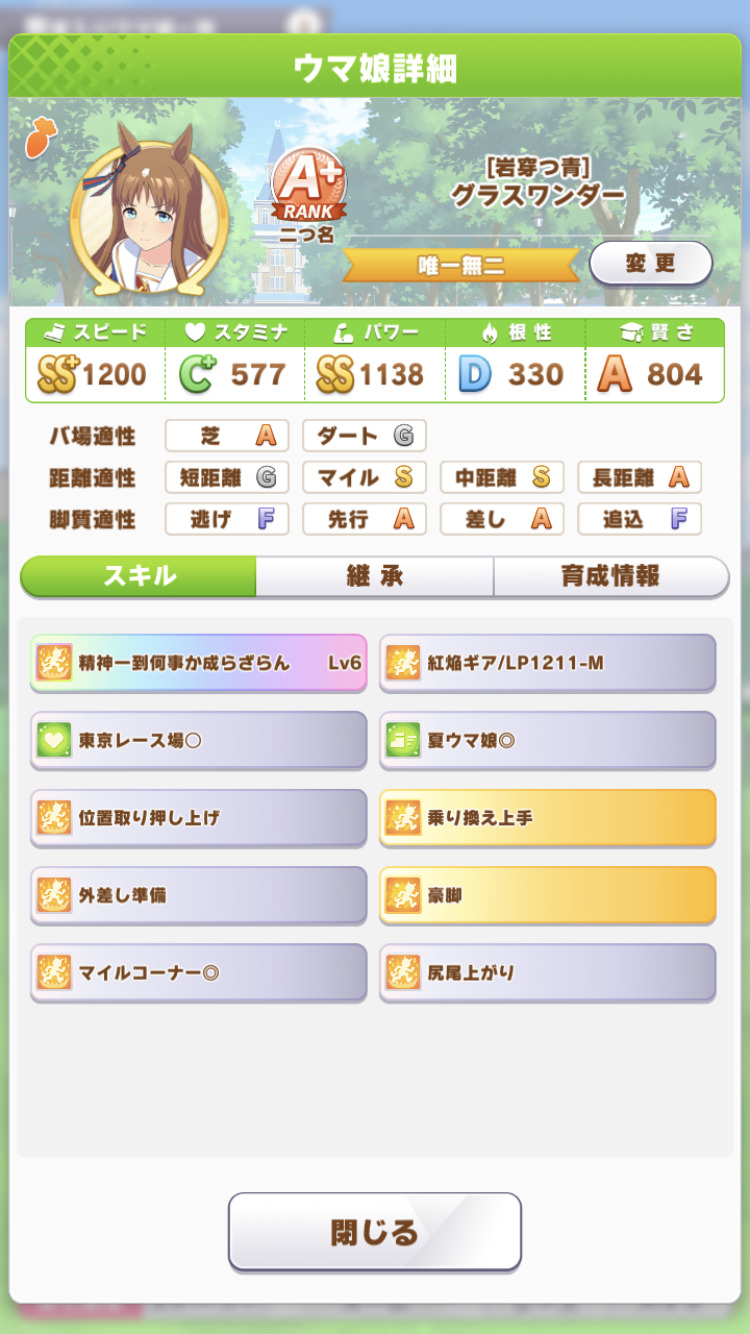The width and height of the screenshot is (750, 1334).
Task: Switch to the 継承 tab
Action: pyautogui.click(x=374, y=577)
